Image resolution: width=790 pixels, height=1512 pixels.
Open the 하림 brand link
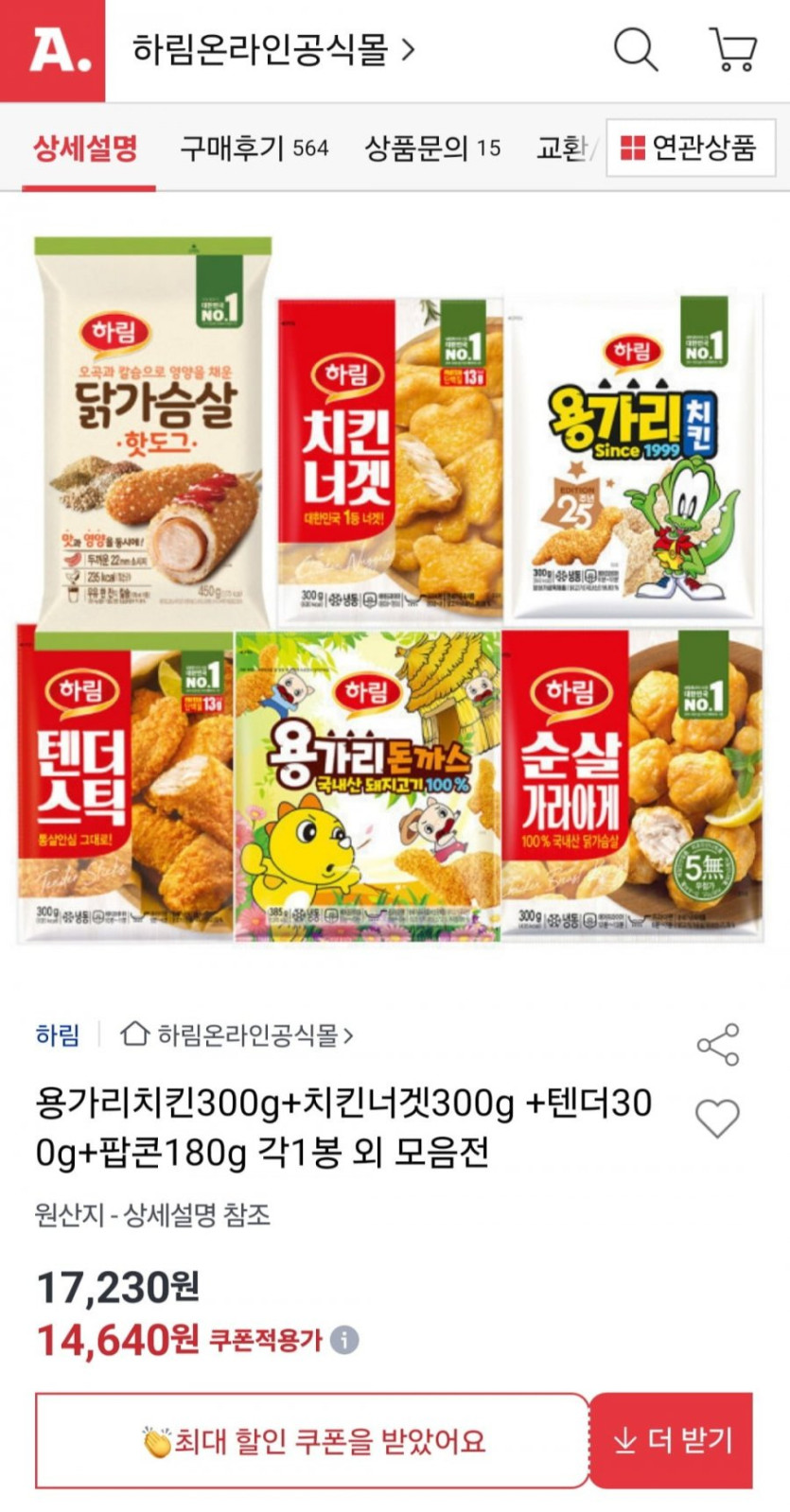(x=58, y=1034)
